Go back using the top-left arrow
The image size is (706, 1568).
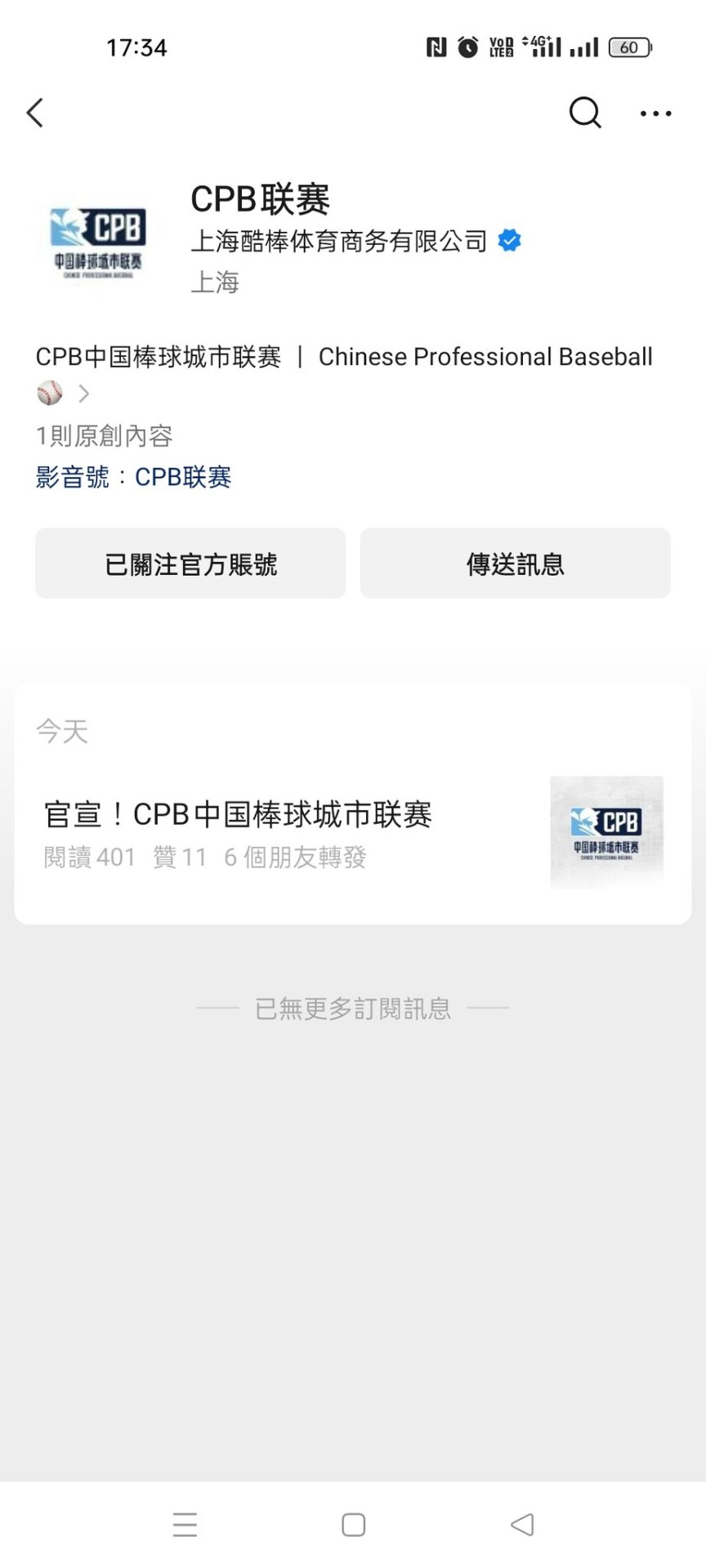35,113
